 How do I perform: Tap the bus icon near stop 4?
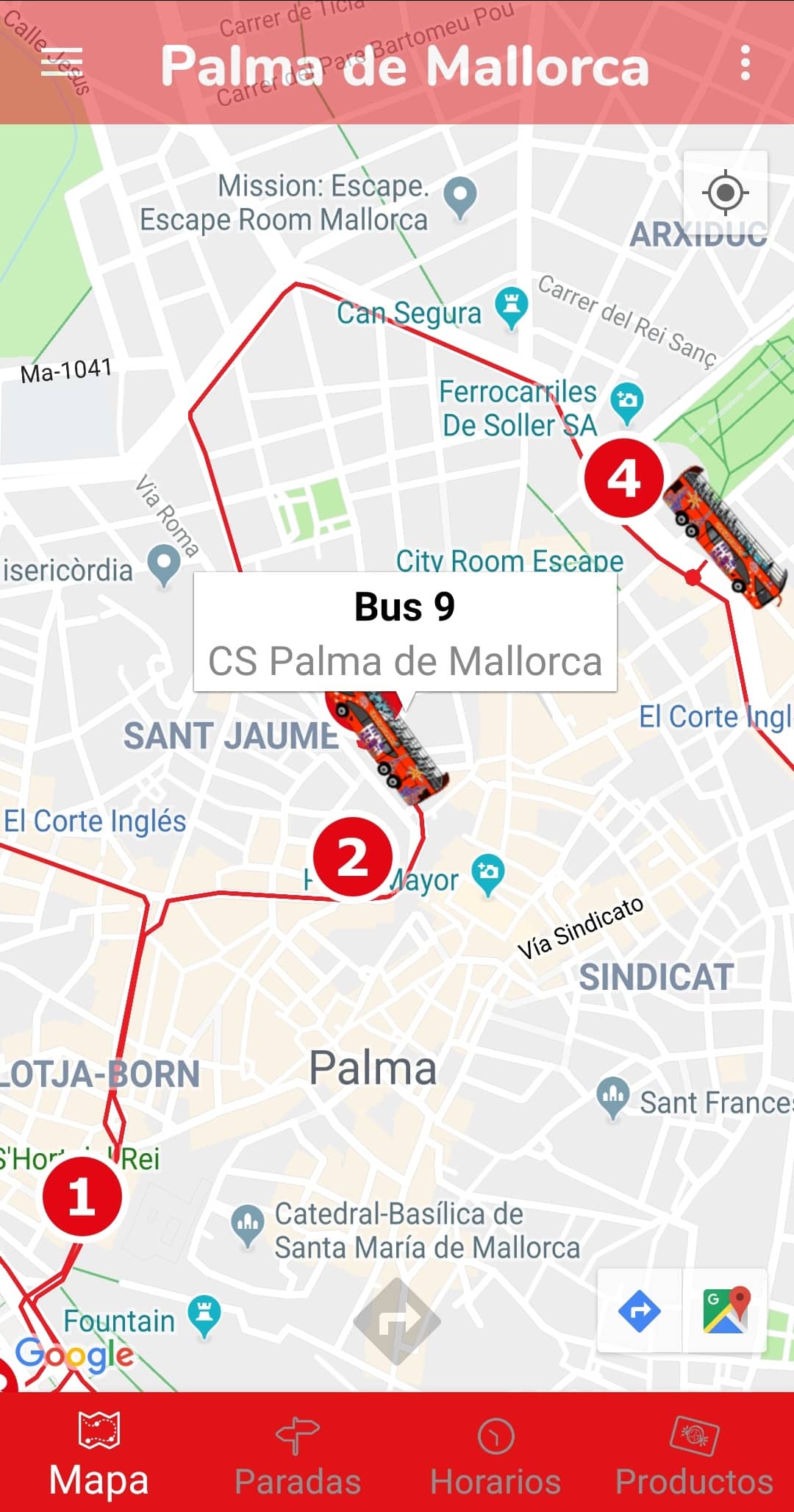coord(724,538)
